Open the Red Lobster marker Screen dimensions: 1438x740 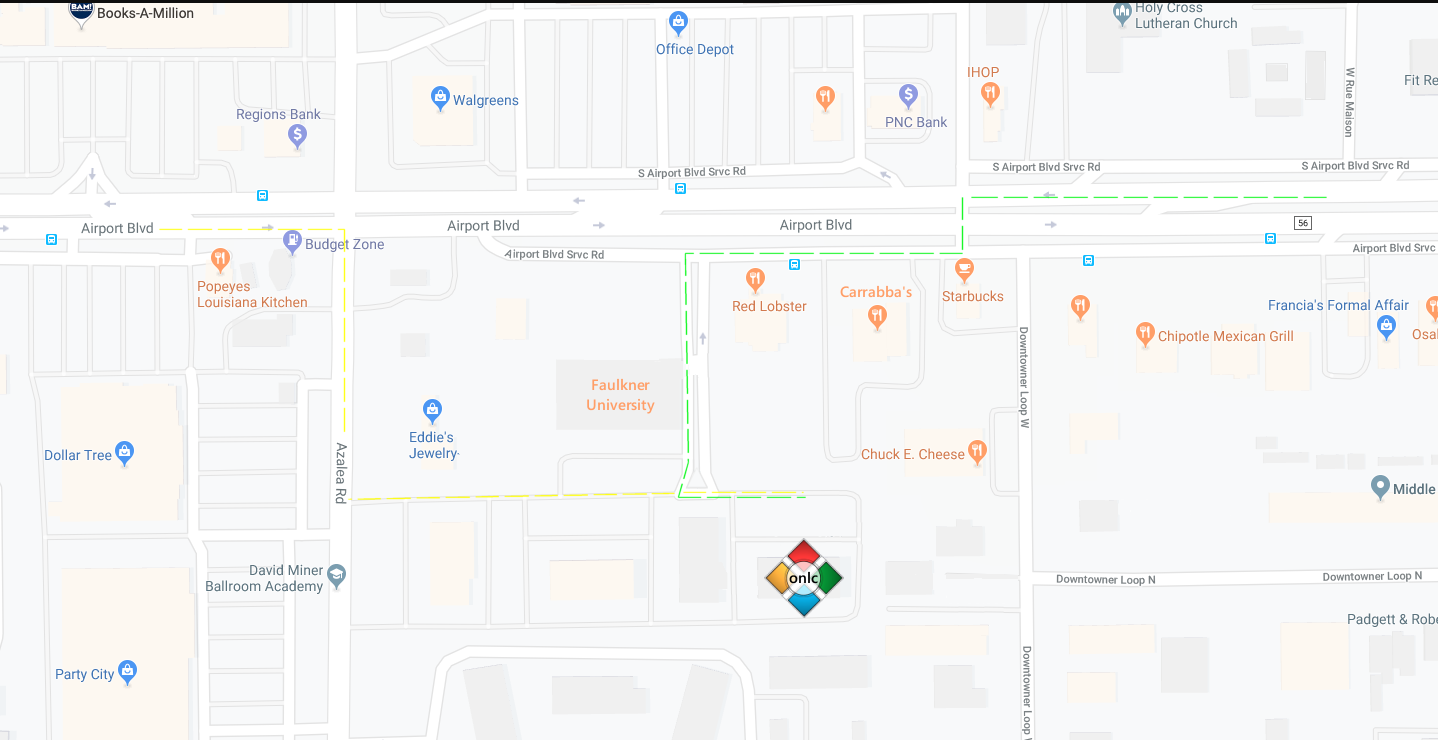pos(755,279)
